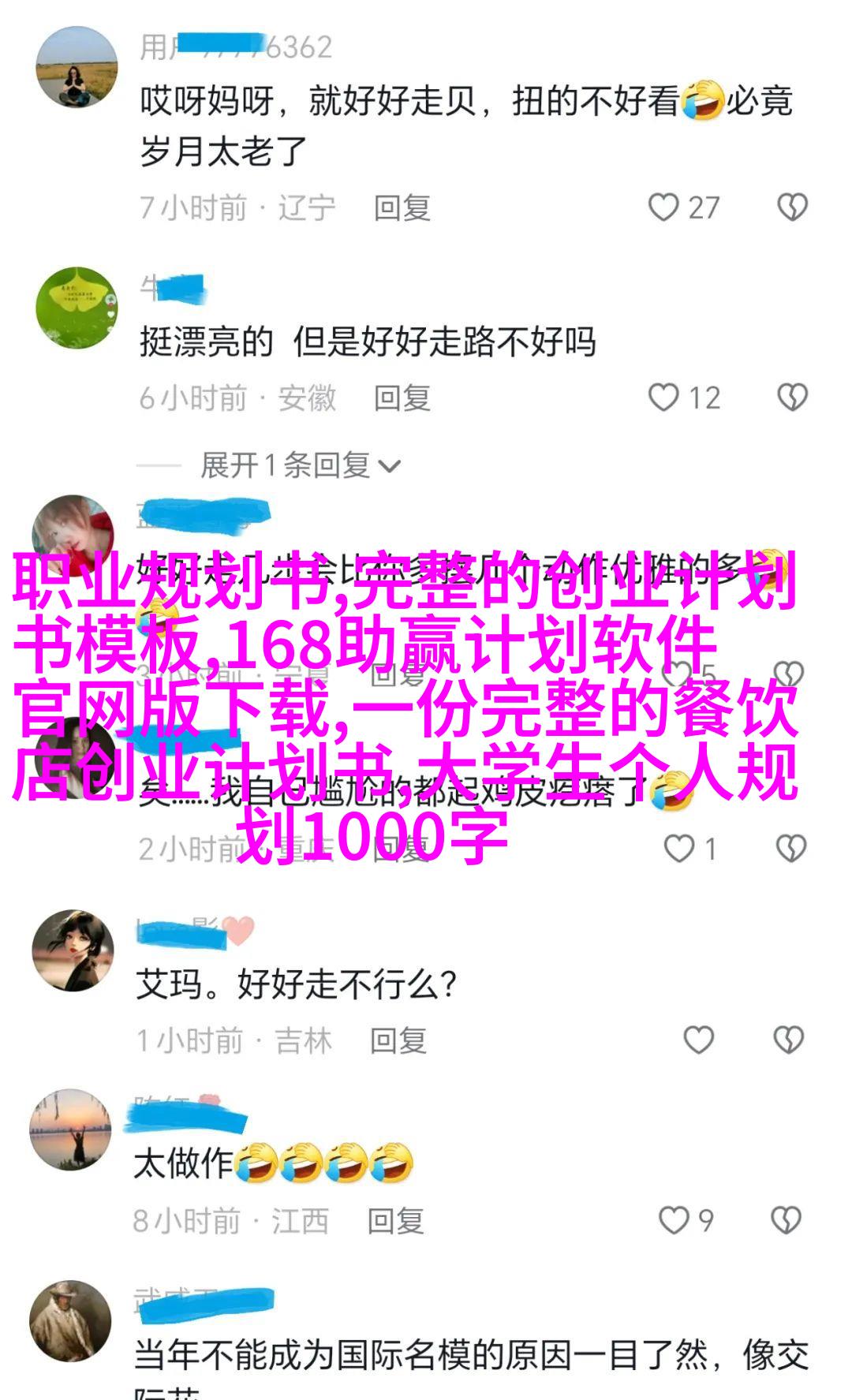Expand 展开1条回复 under the Anhui comment
Image resolution: width=852 pixels, height=1400 pixels.
tap(300, 465)
